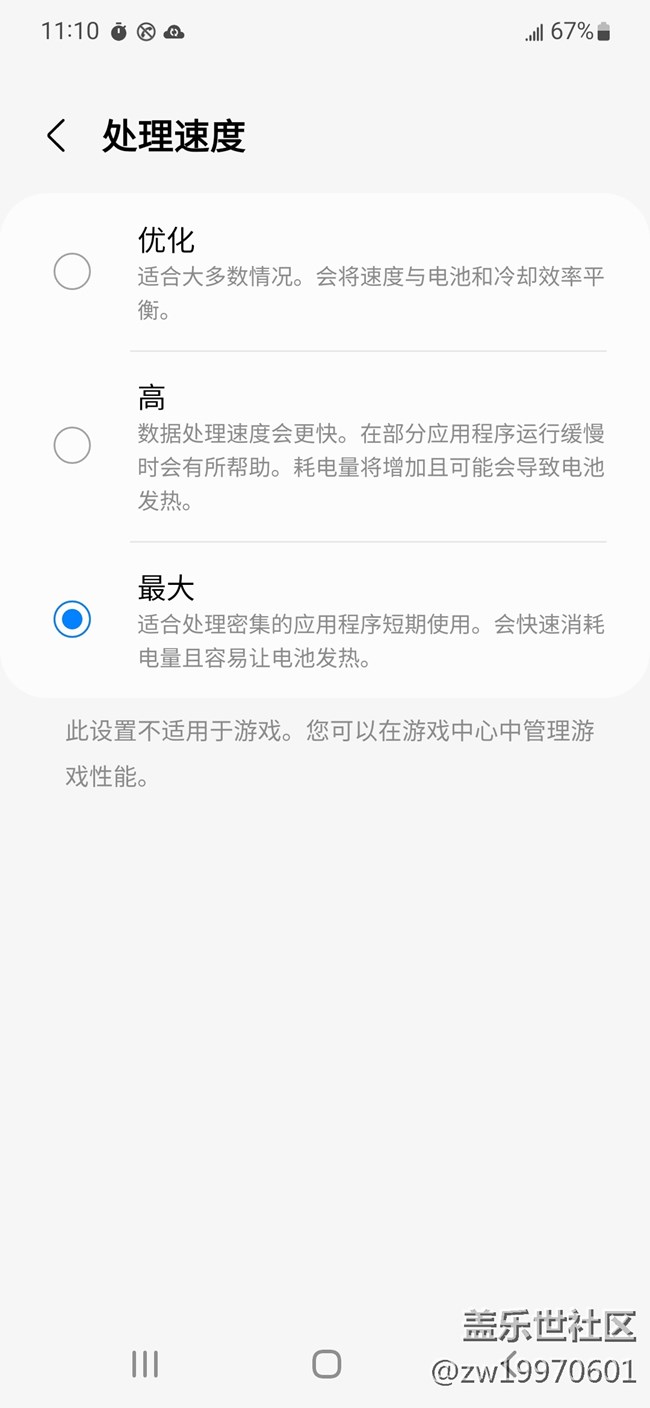This screenshot has height=1408, width=650.
Task: Tap the home button in navigation bar
Action: pos(327,1364)
